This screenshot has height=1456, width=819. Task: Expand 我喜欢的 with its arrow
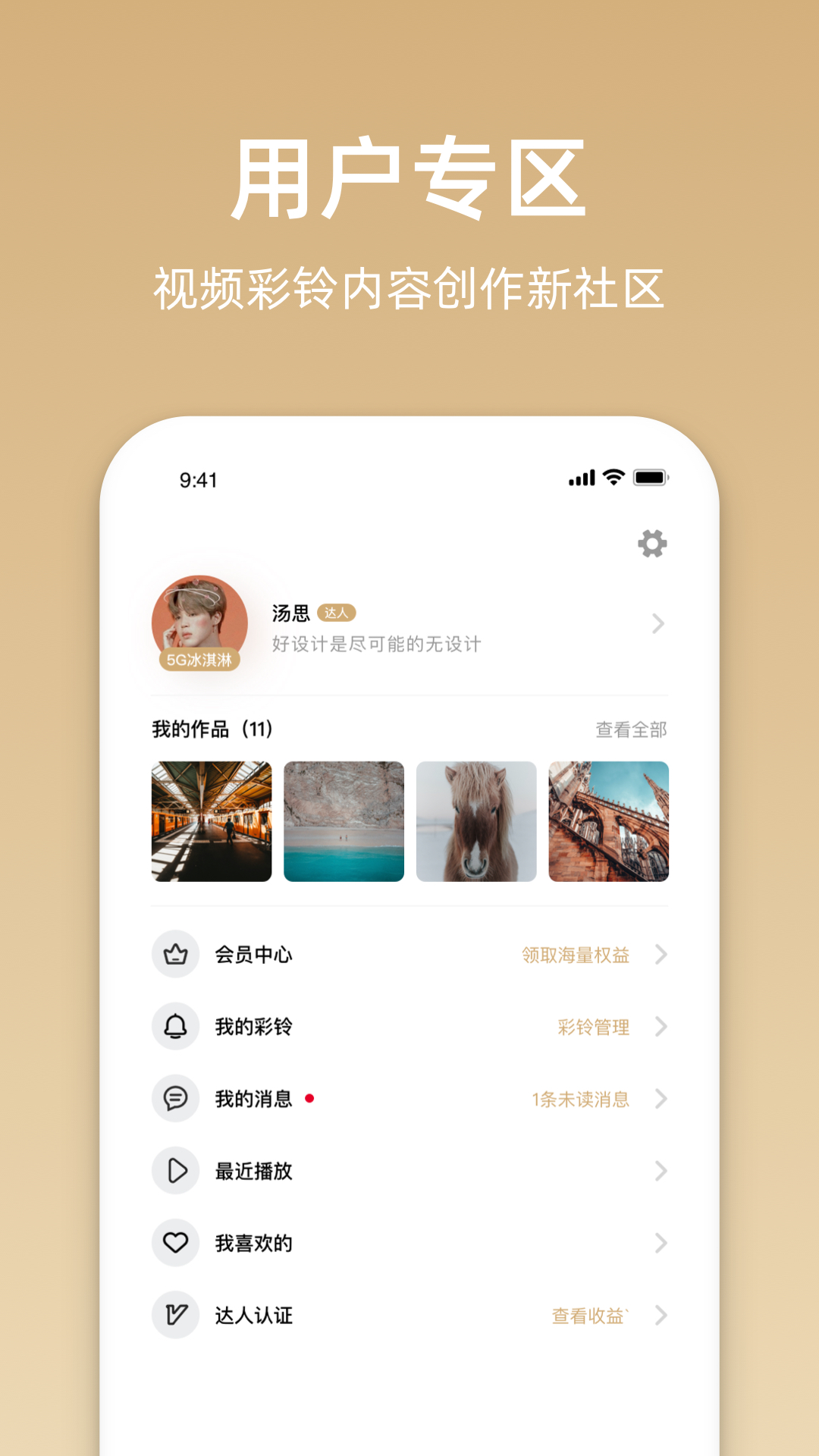pos(658,1243)
